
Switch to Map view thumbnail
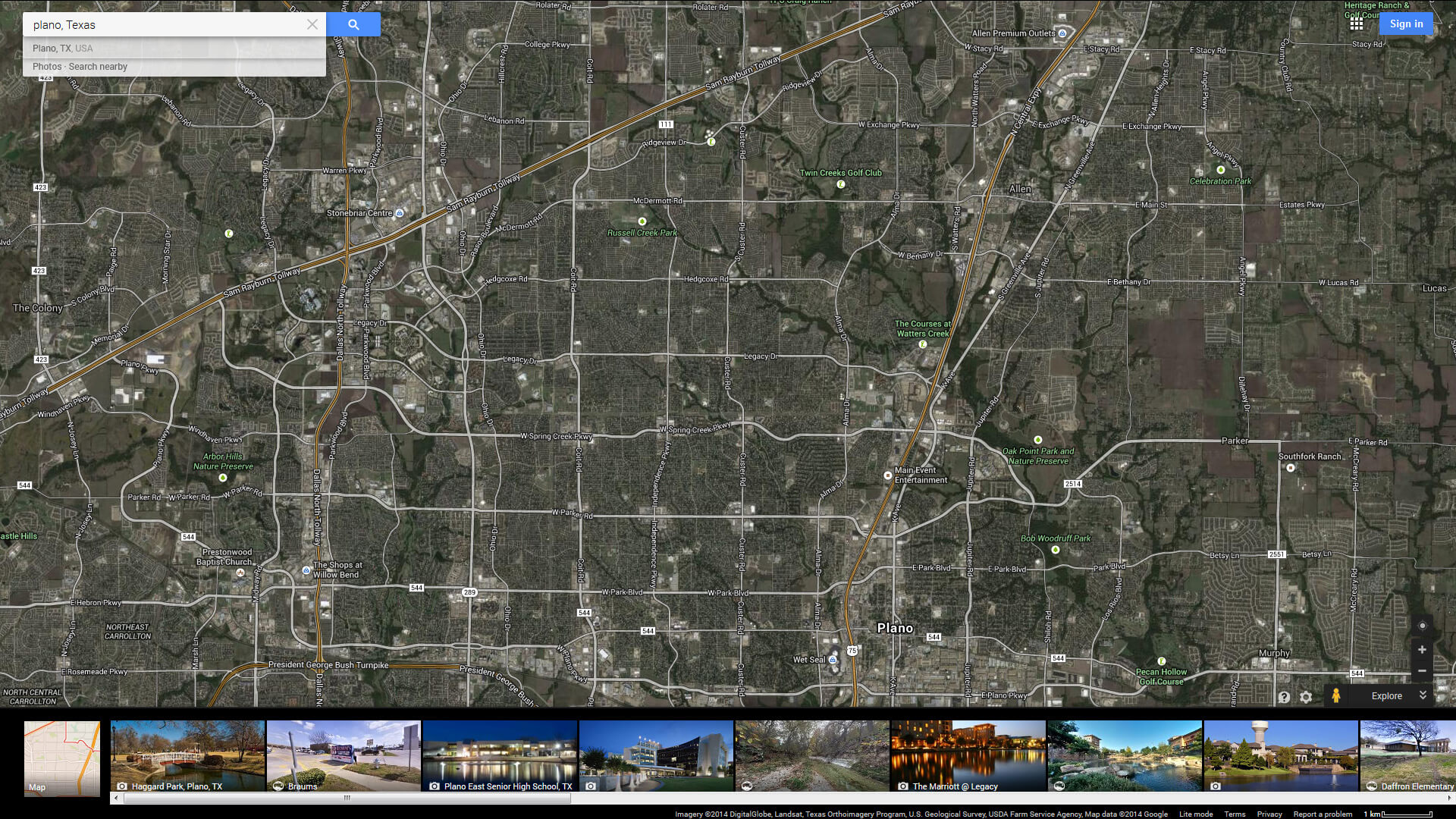[62, 758]
